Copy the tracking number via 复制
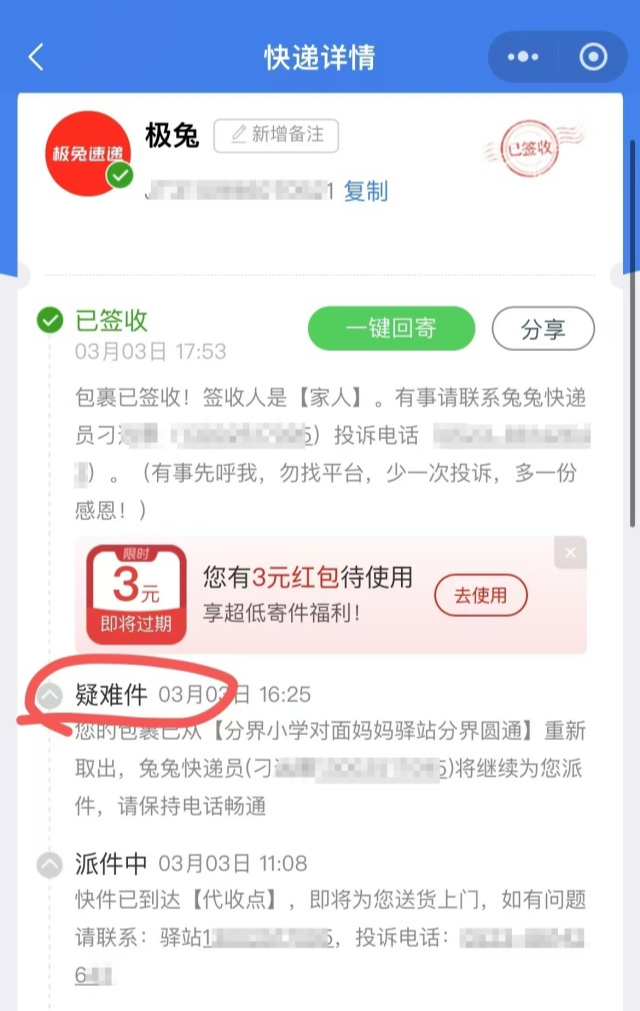Screen dimensions: 640x1011 click(365, 191)
